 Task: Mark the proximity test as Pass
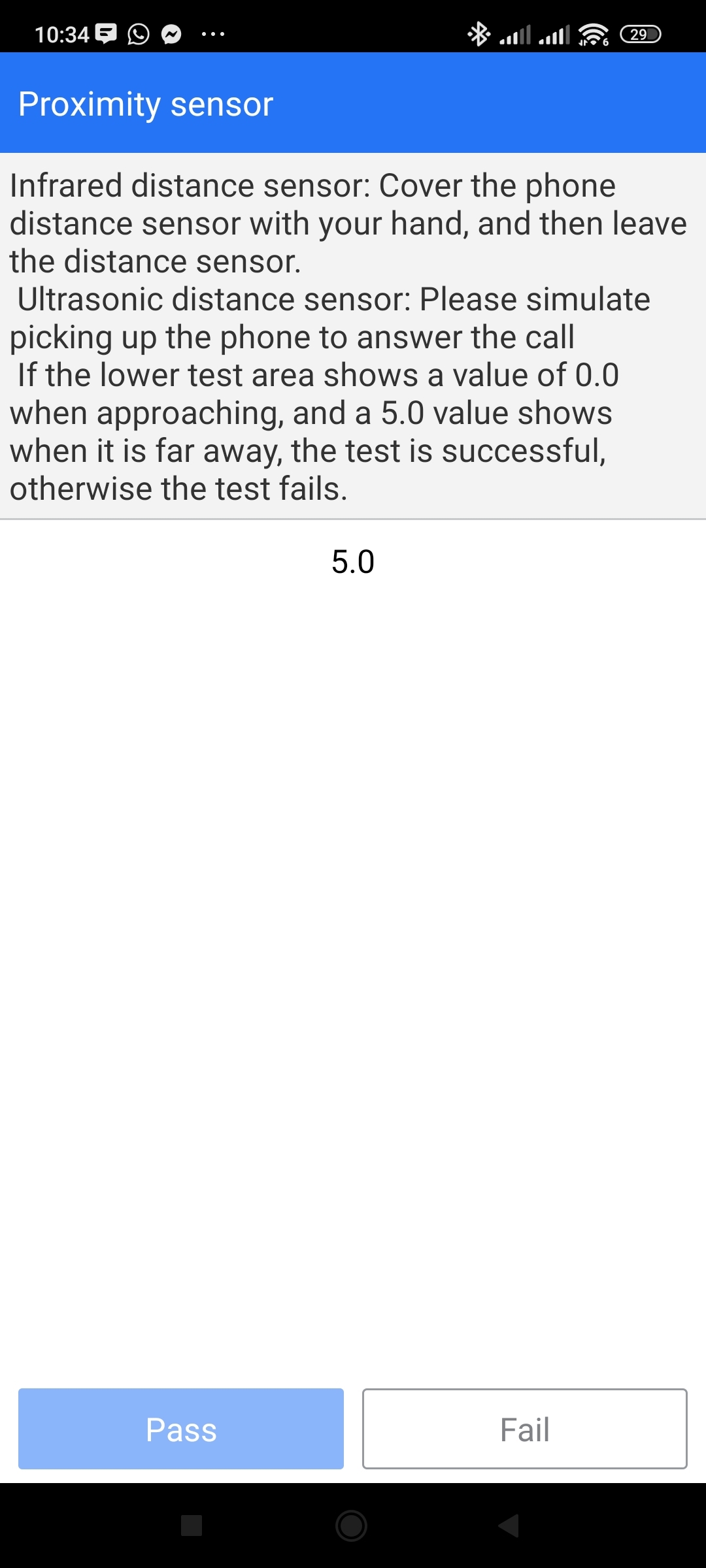(181, 1429)
